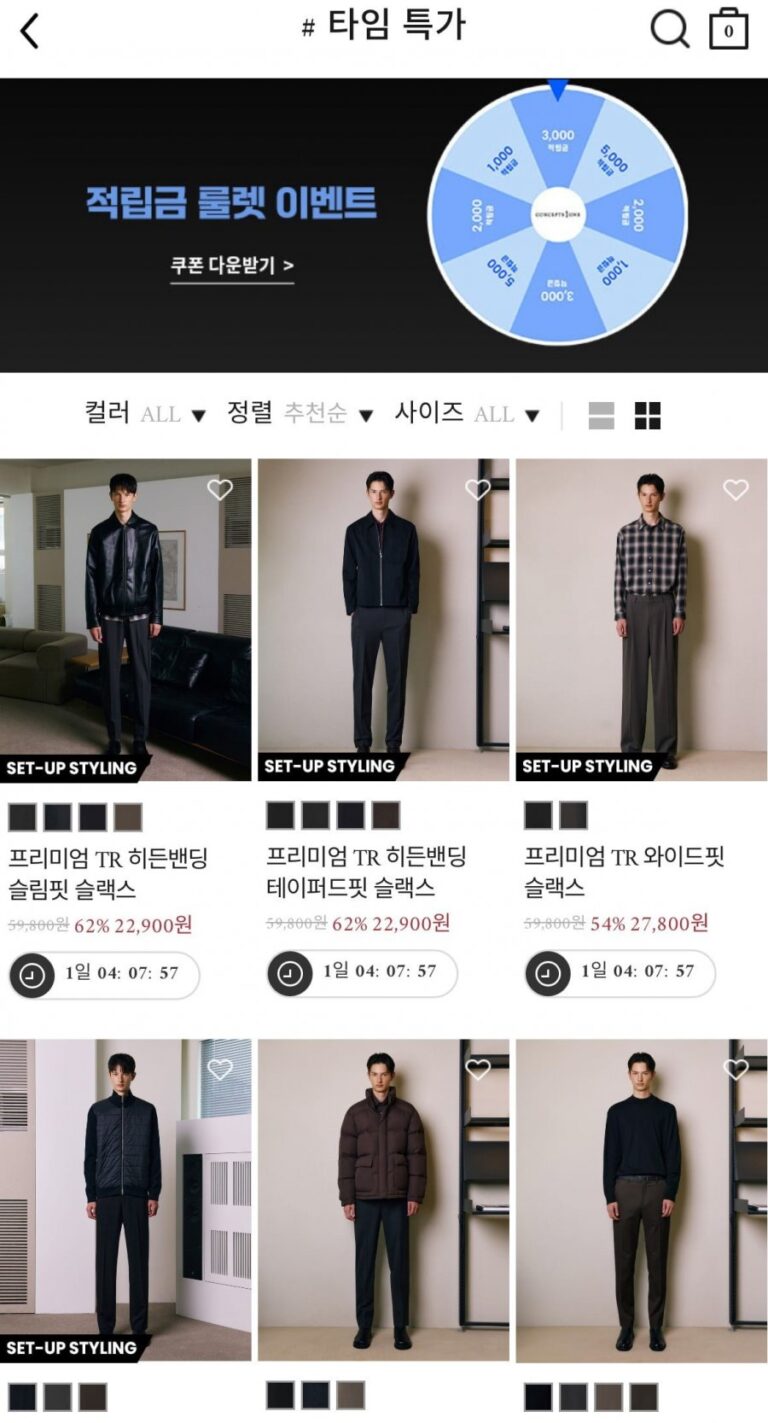Expand the 컬러 ALL color filter
Screen dimensions: 768x1423
pyautogui.click(x=145, y=413)
